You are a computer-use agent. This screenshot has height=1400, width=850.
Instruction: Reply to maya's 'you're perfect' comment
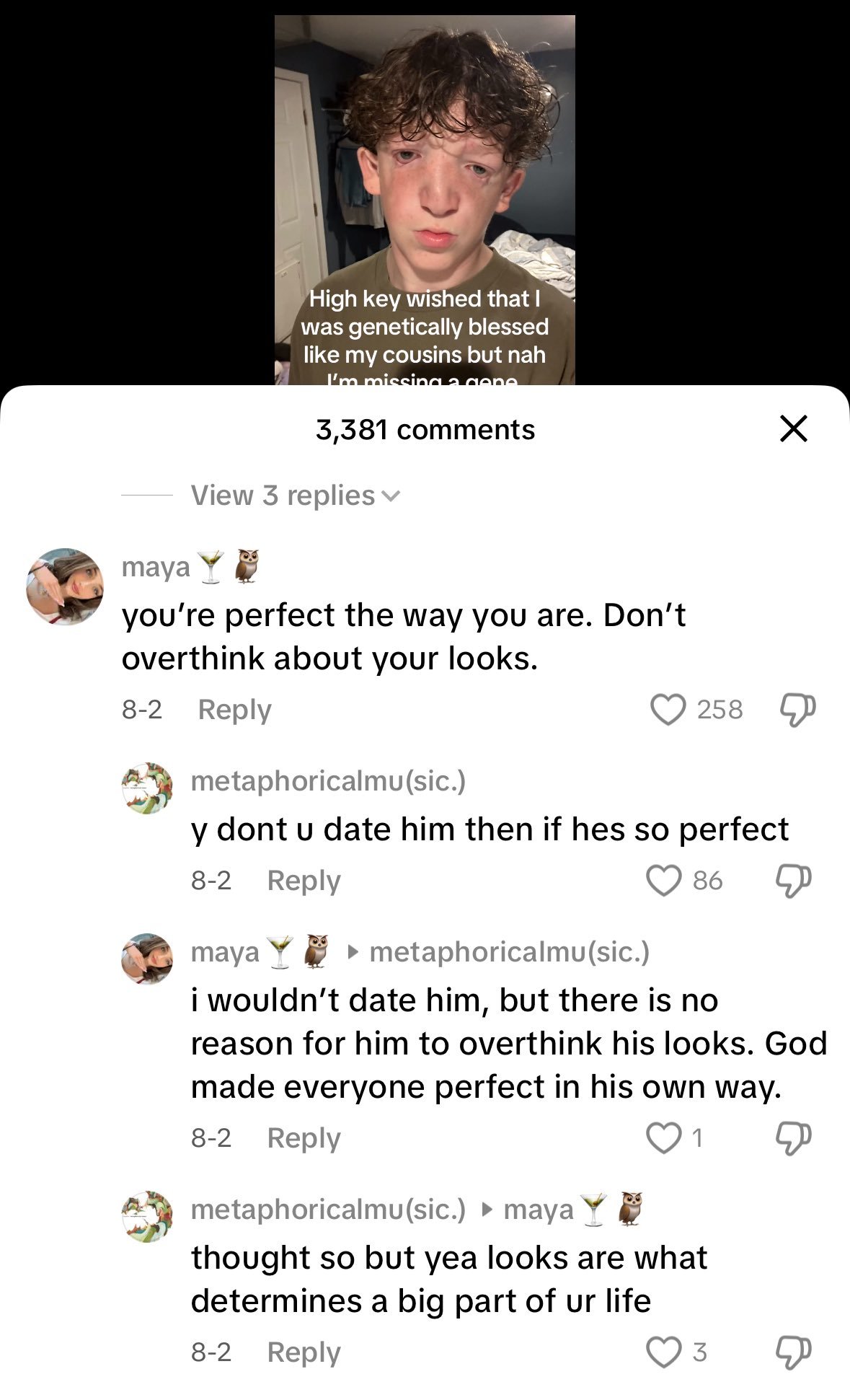pyautogui.click(x=234, y=709)
